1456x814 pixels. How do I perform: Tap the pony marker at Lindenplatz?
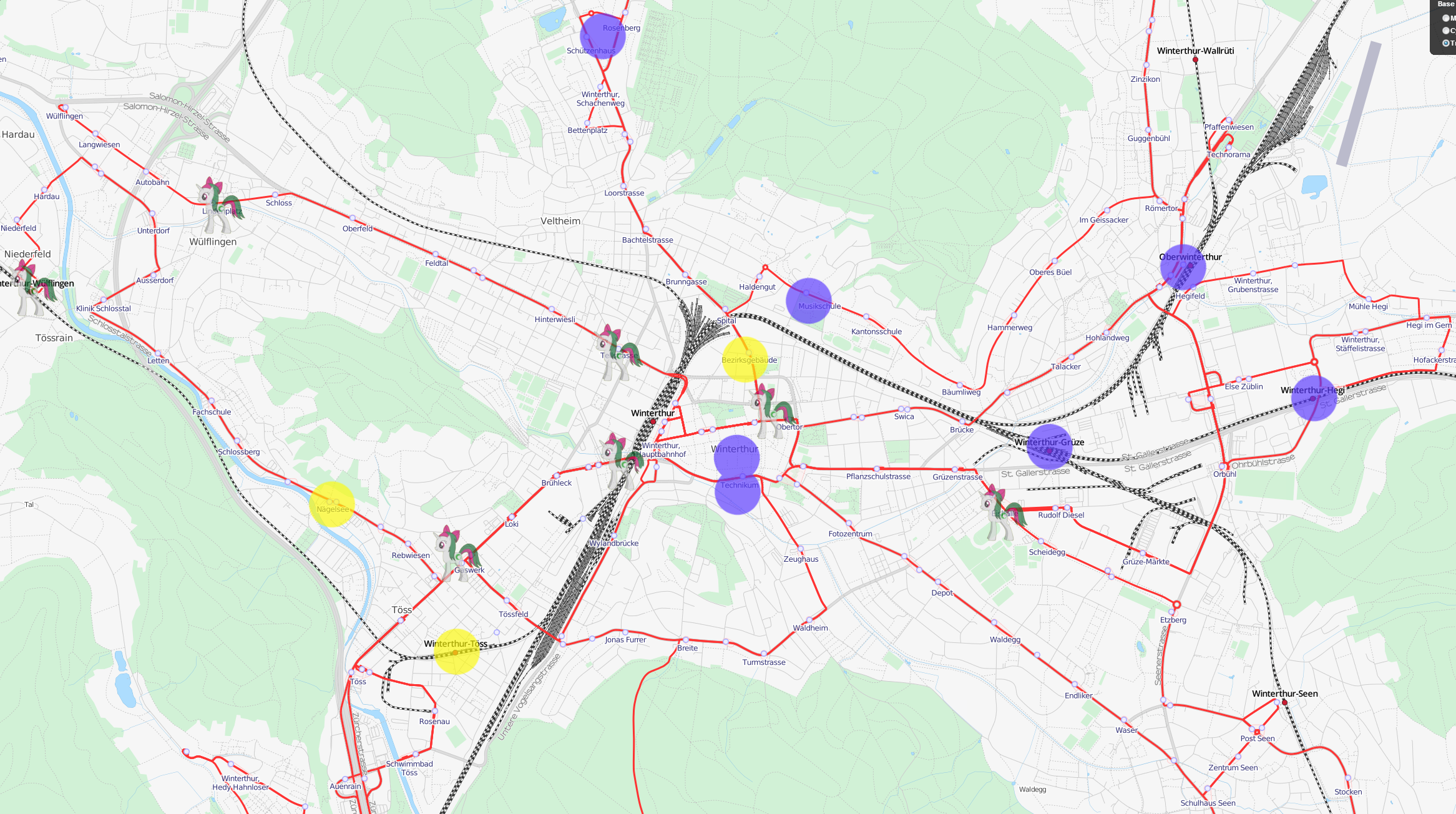[x=219, y=204]
